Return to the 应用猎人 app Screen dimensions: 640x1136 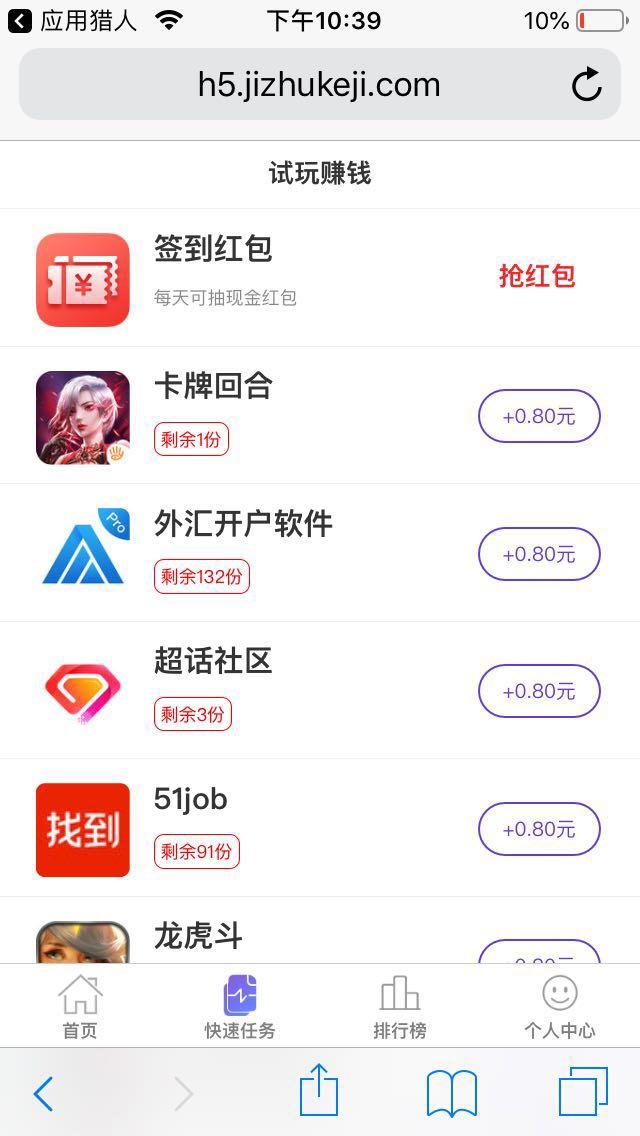pos(72,21)
